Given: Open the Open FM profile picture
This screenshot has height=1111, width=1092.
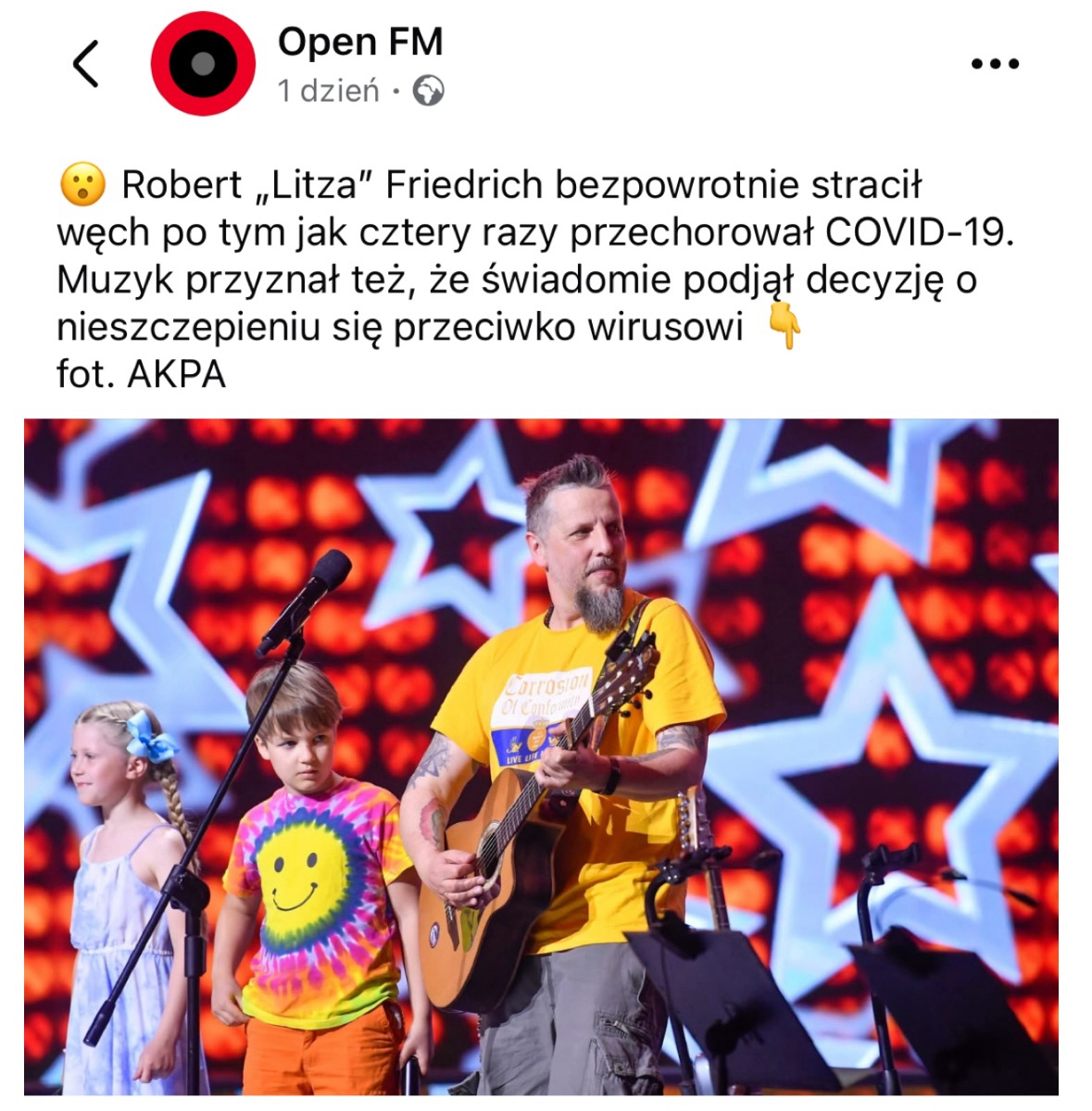Looking at the screenshot, I should 203,64.
